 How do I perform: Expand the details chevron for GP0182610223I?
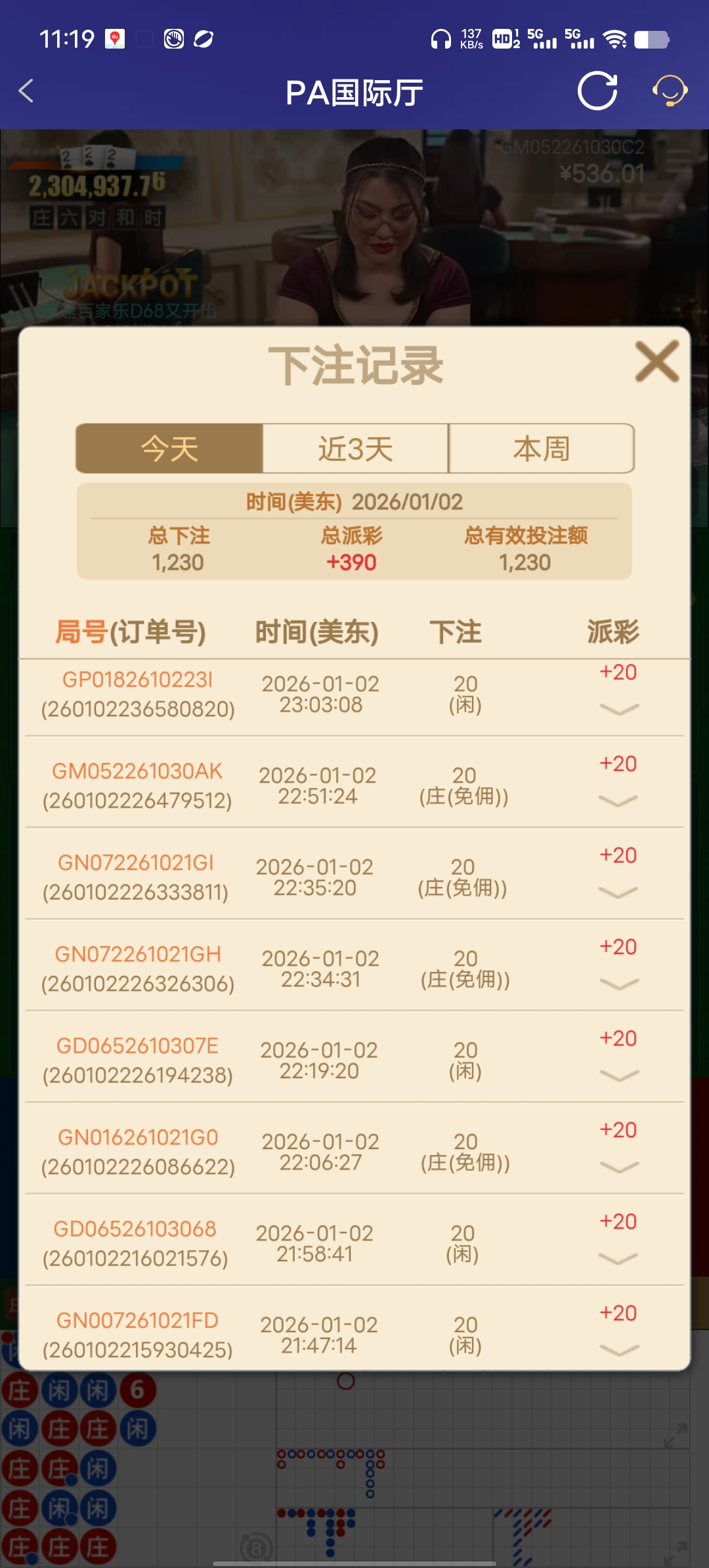tap(618, 708)
